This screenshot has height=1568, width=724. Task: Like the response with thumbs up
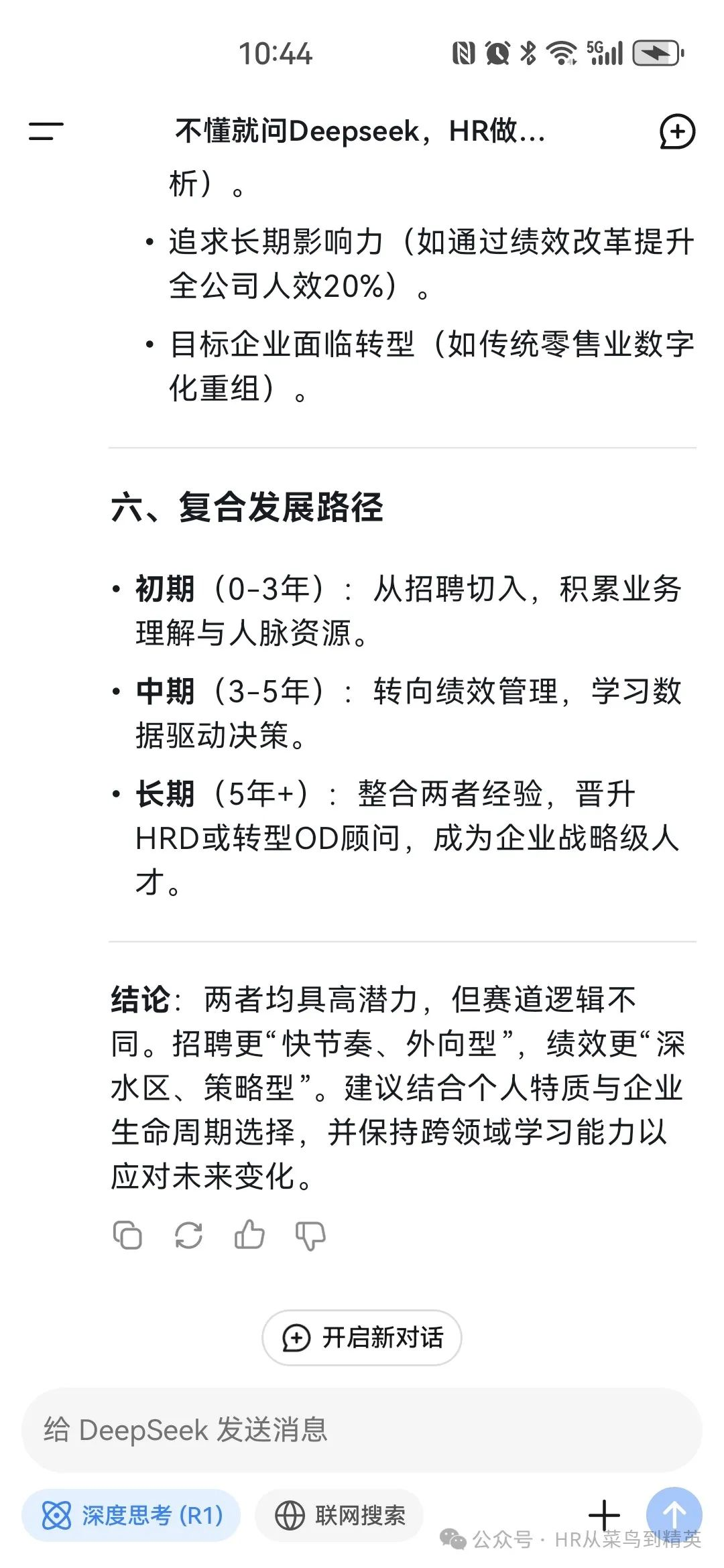(x=249, y=1234)
